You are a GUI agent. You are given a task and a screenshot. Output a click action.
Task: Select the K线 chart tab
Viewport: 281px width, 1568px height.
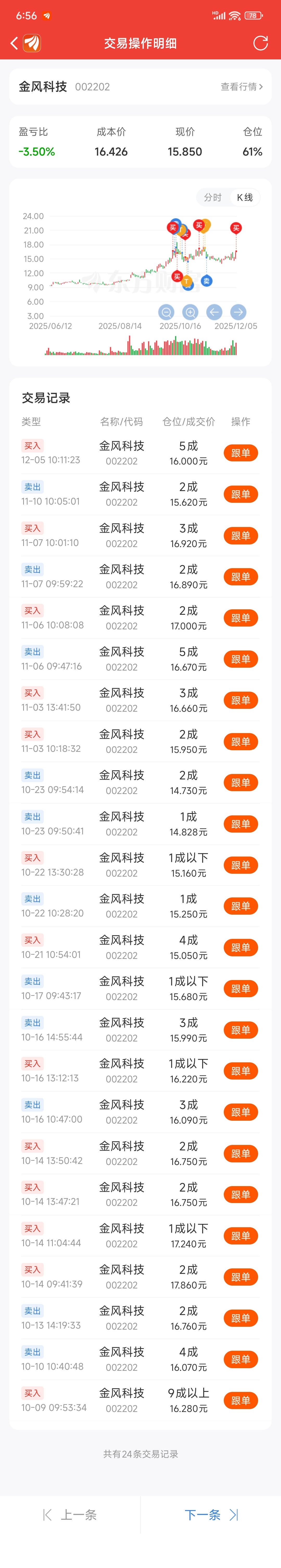click(x=245, y=197)
